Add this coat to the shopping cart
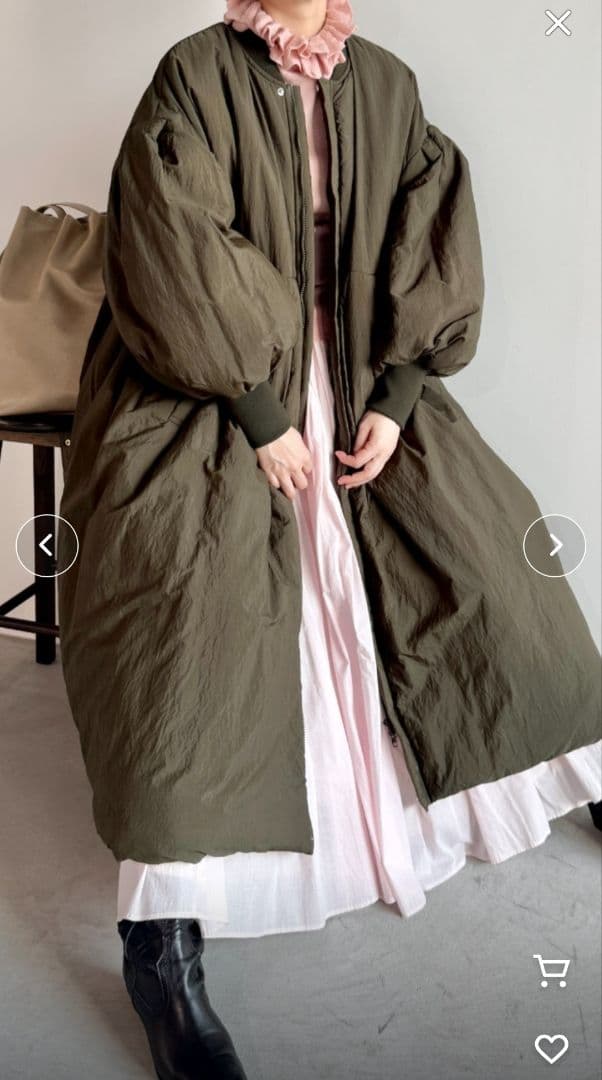The image size is (602, 1080). (551, 970)
